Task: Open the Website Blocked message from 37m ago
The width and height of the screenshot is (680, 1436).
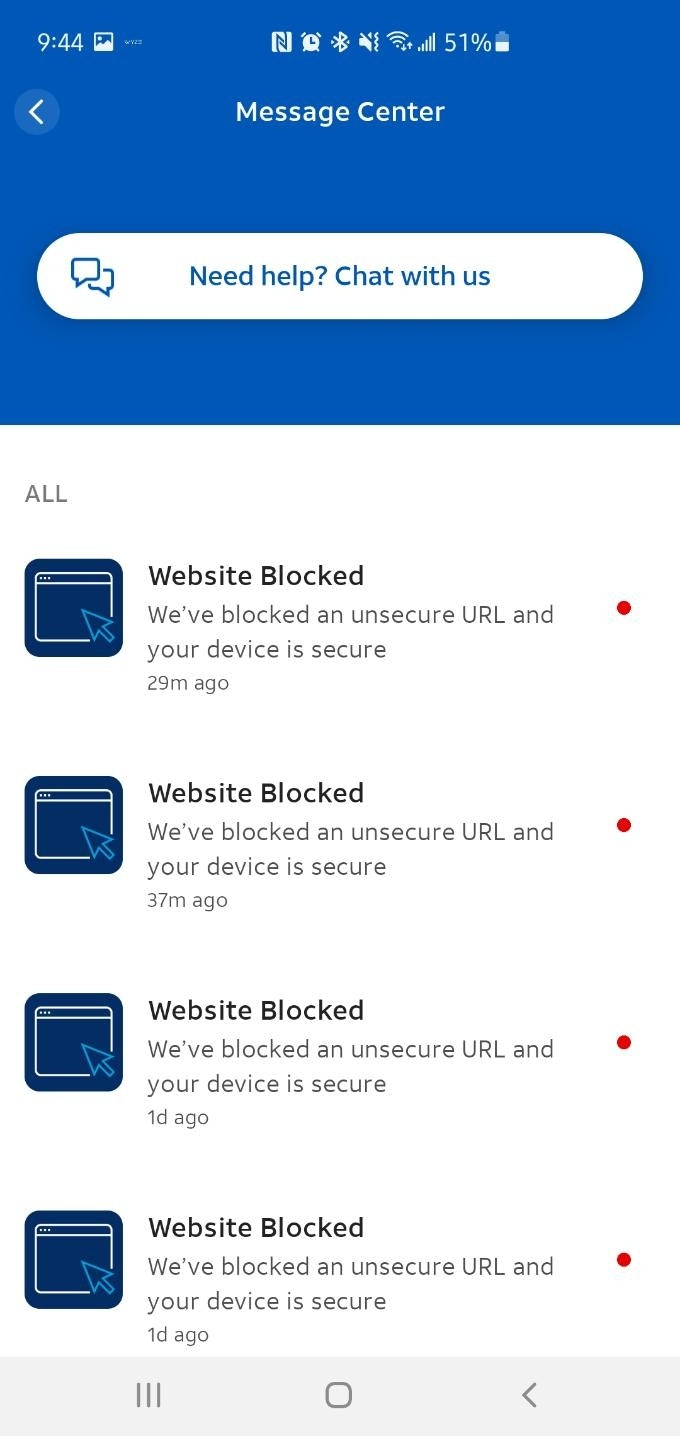Action: tap(340, 843)
